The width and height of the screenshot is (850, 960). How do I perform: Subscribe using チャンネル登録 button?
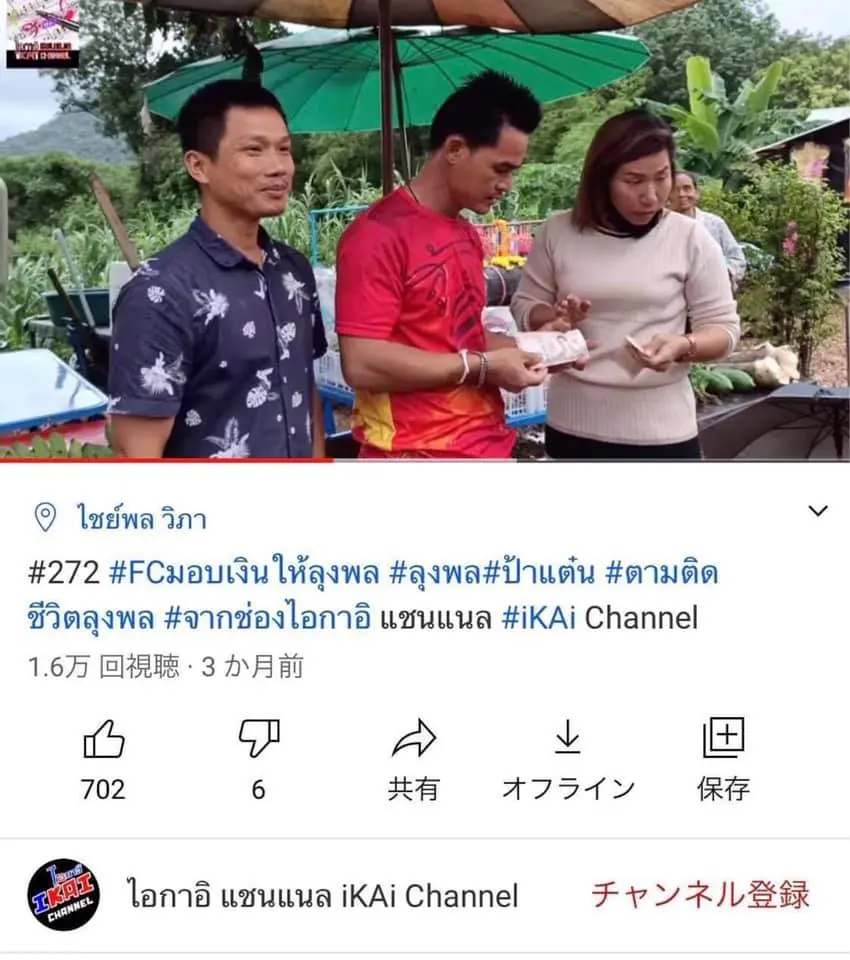point(699,894)
